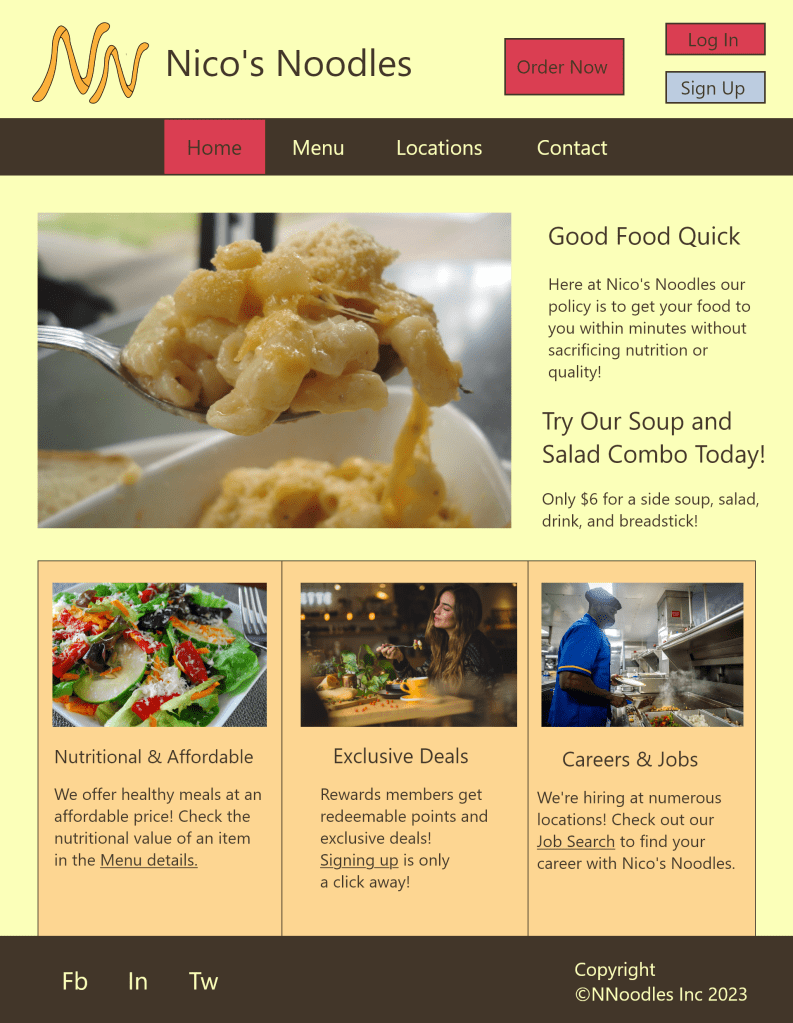The image size is (793, 1023).
Task: Tap the Sign Up button
Action: tap(714, 88)
